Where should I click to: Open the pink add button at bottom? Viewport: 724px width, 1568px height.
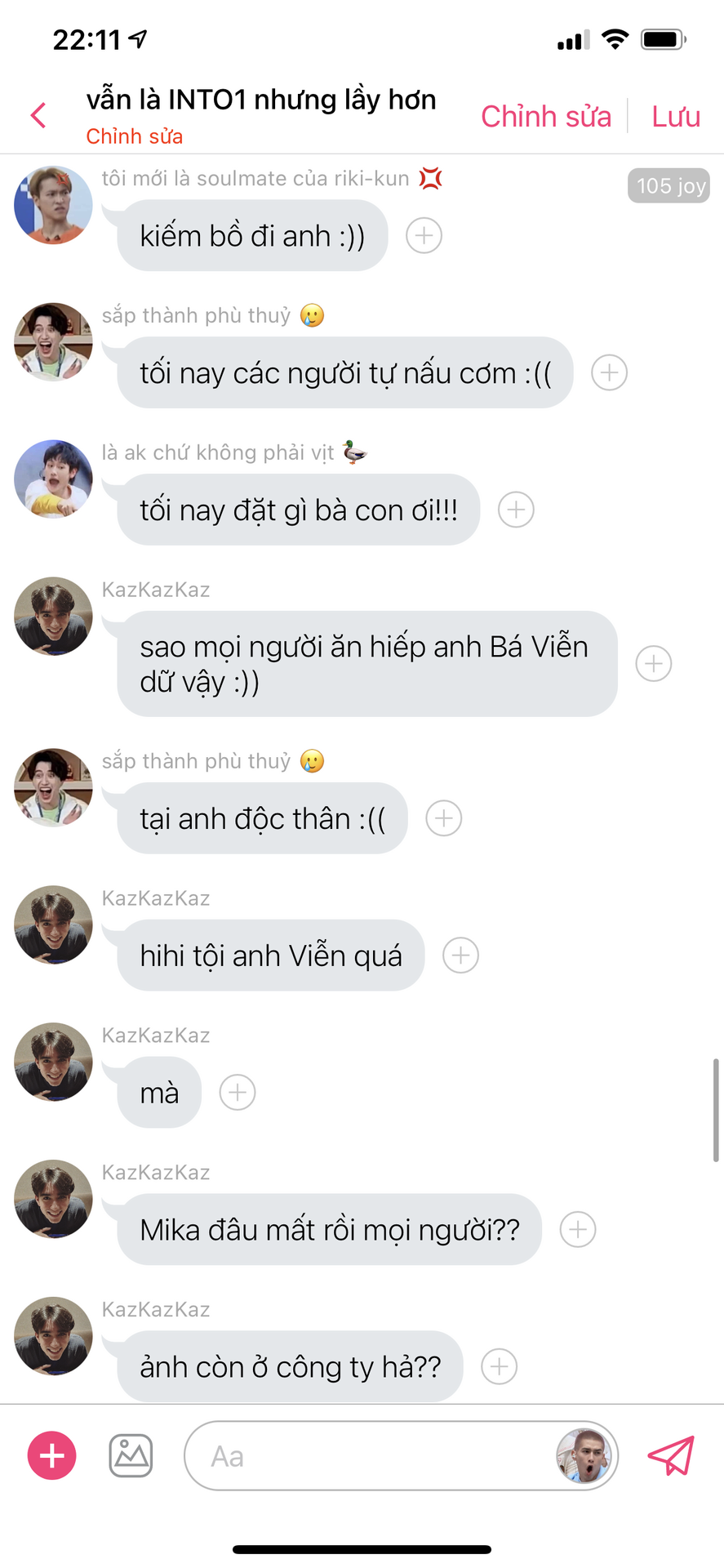(52, 1456)
